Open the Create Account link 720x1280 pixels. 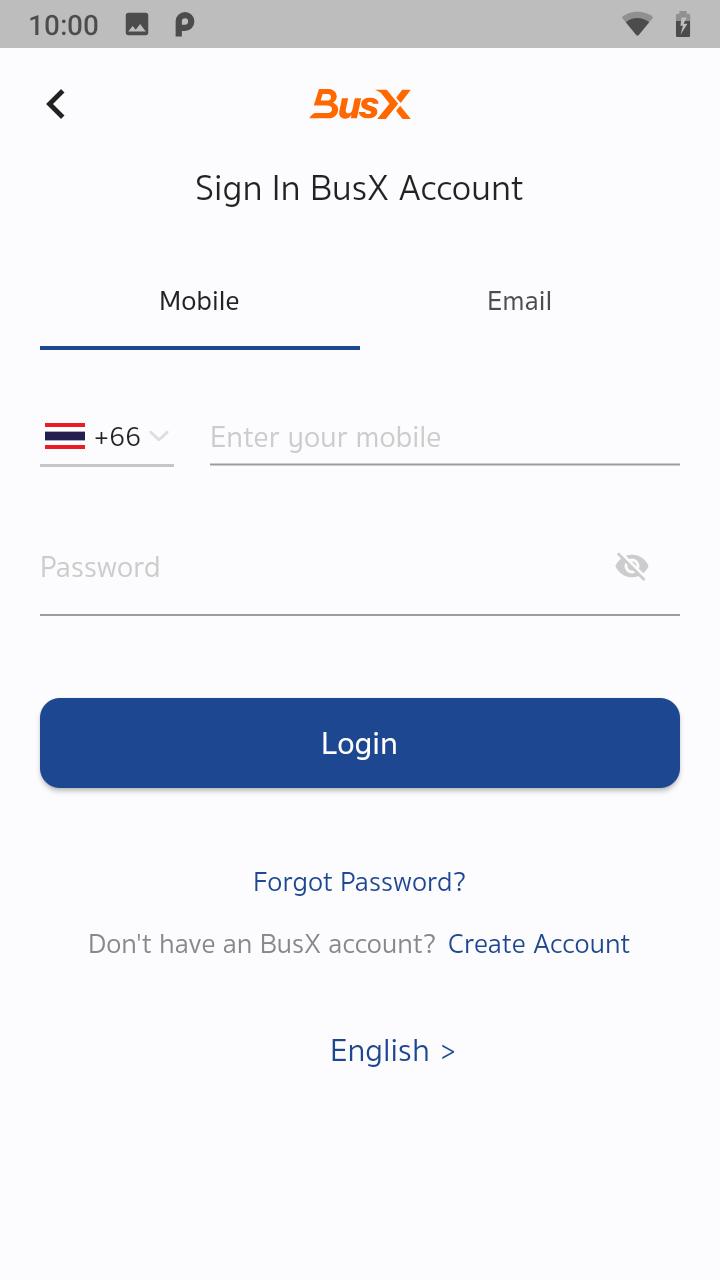pos(539,944)
